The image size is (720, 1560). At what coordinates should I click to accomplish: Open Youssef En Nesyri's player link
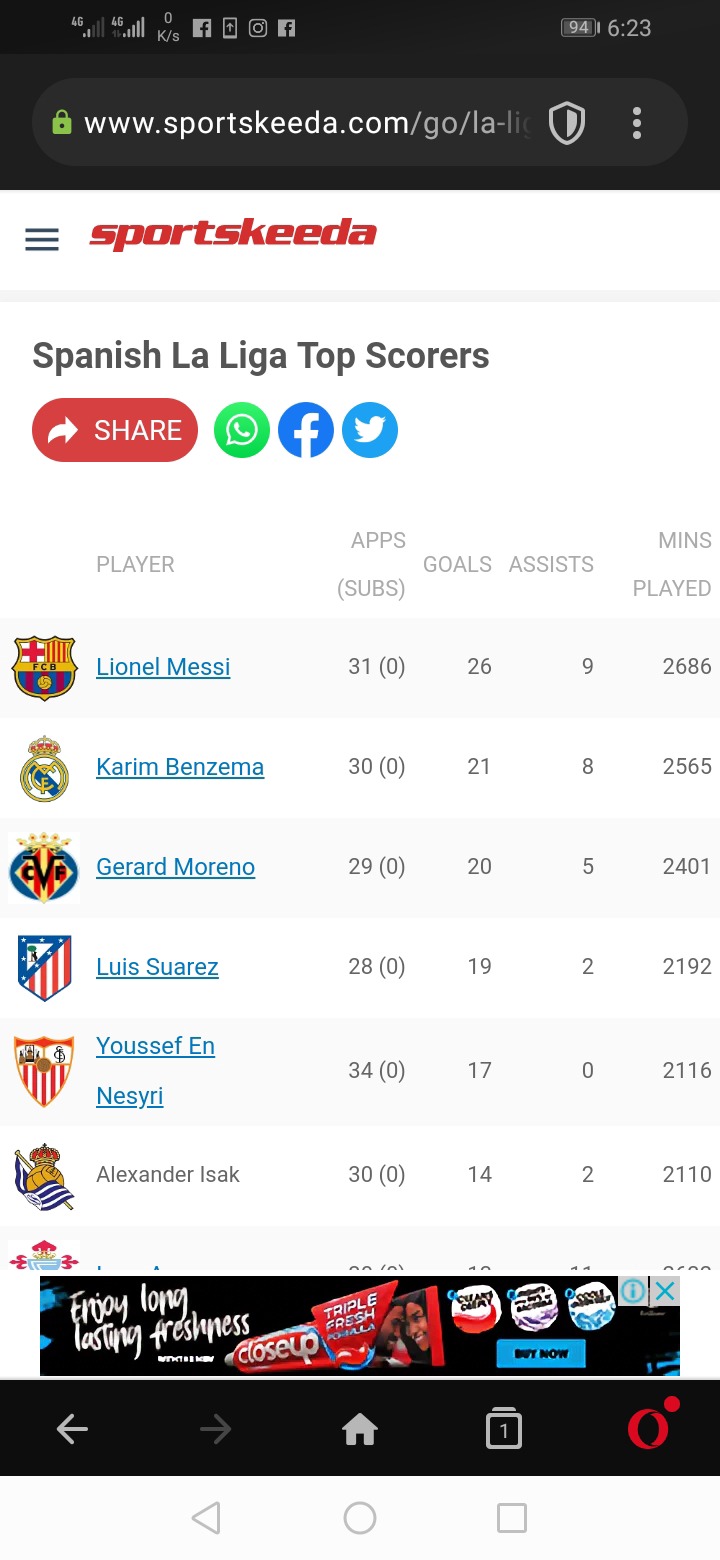155,1070
